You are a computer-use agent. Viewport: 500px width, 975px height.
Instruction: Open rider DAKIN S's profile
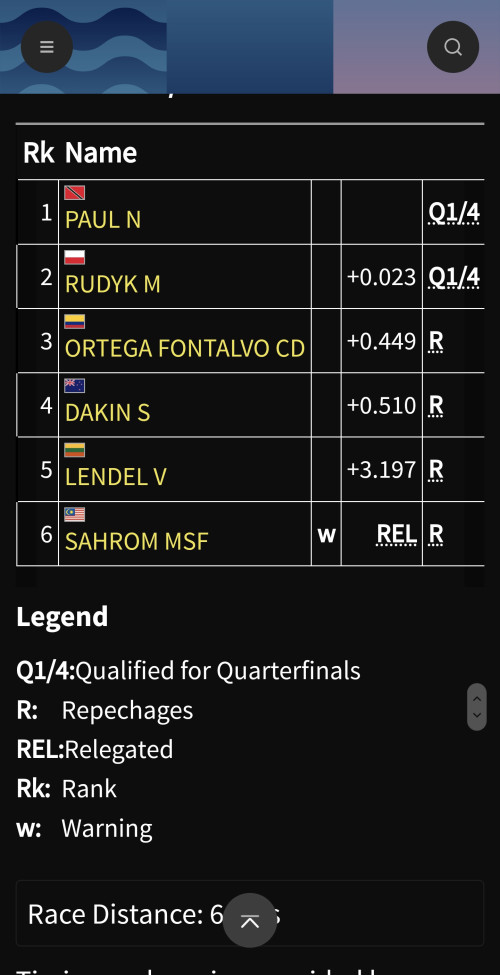(108, 412)
